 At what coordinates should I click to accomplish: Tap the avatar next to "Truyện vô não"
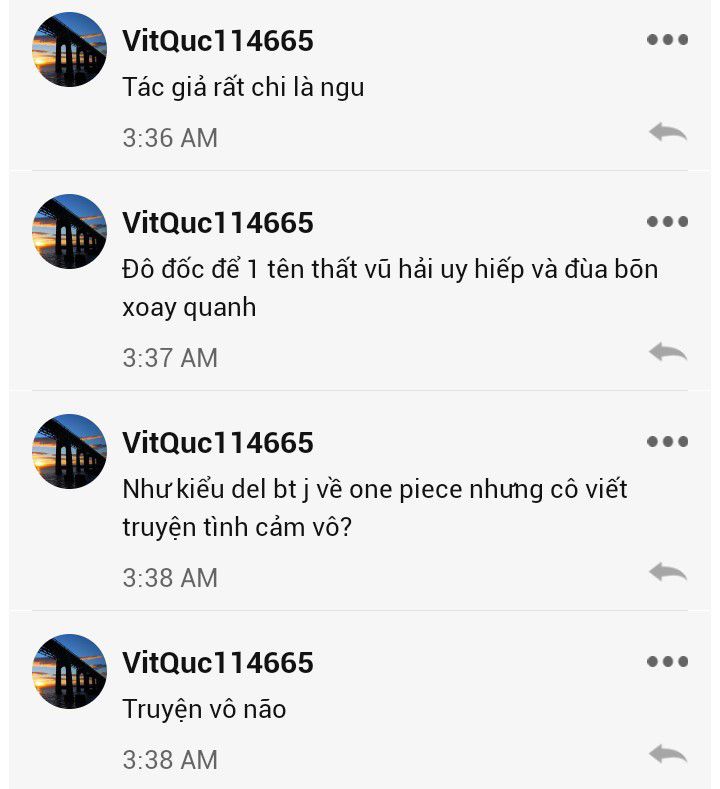point(69,671)
